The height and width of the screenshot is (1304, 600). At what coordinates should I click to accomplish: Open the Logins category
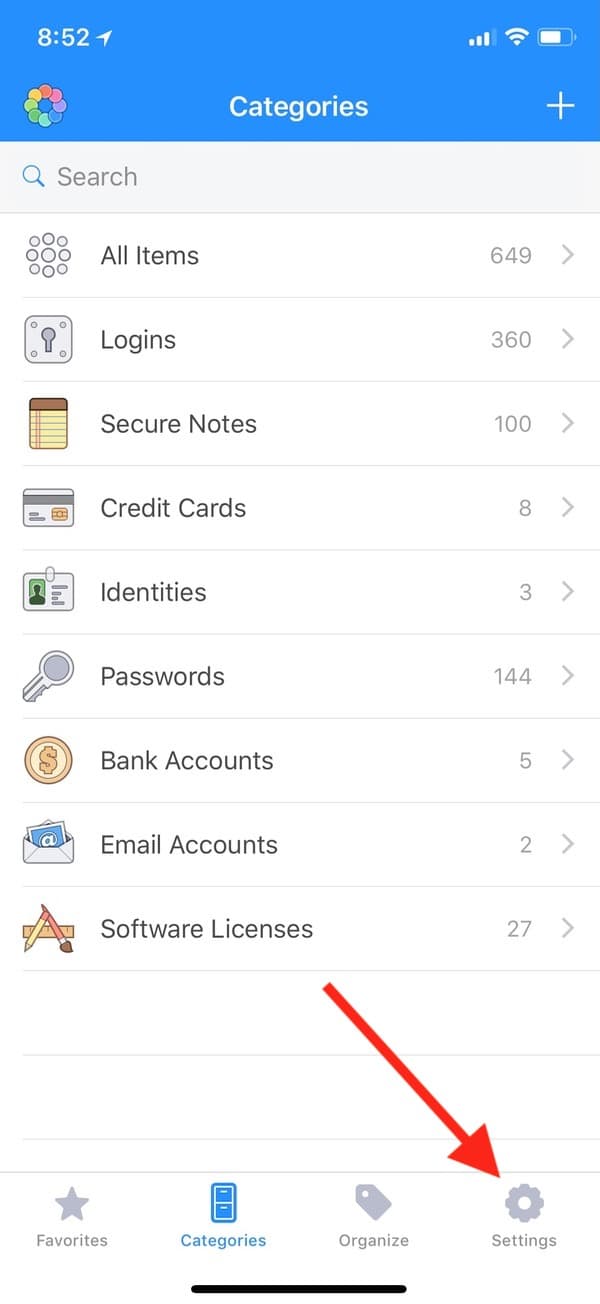(x=300, y=340)
